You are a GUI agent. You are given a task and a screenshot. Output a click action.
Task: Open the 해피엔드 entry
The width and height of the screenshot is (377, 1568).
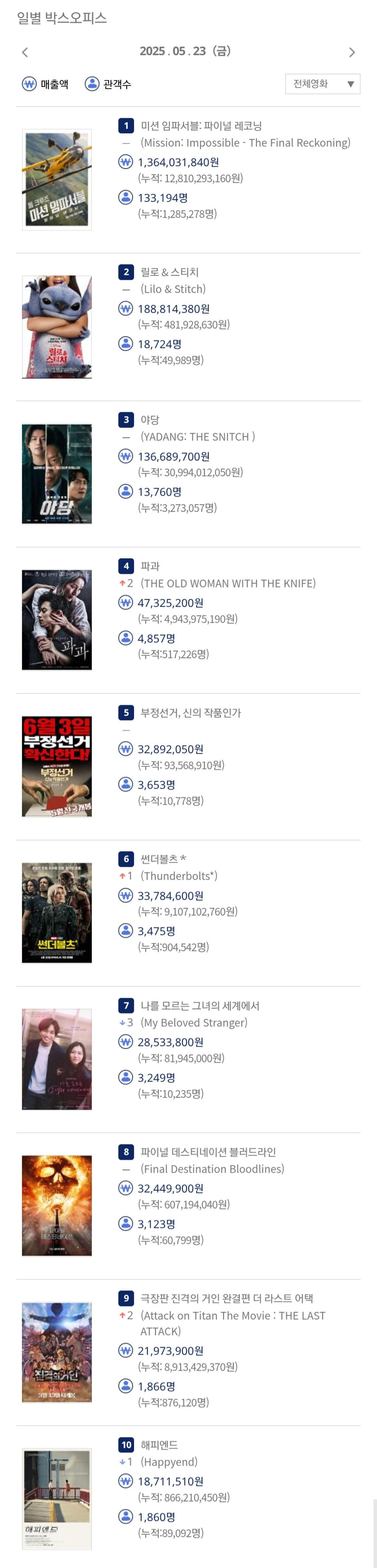point(159,1445)
